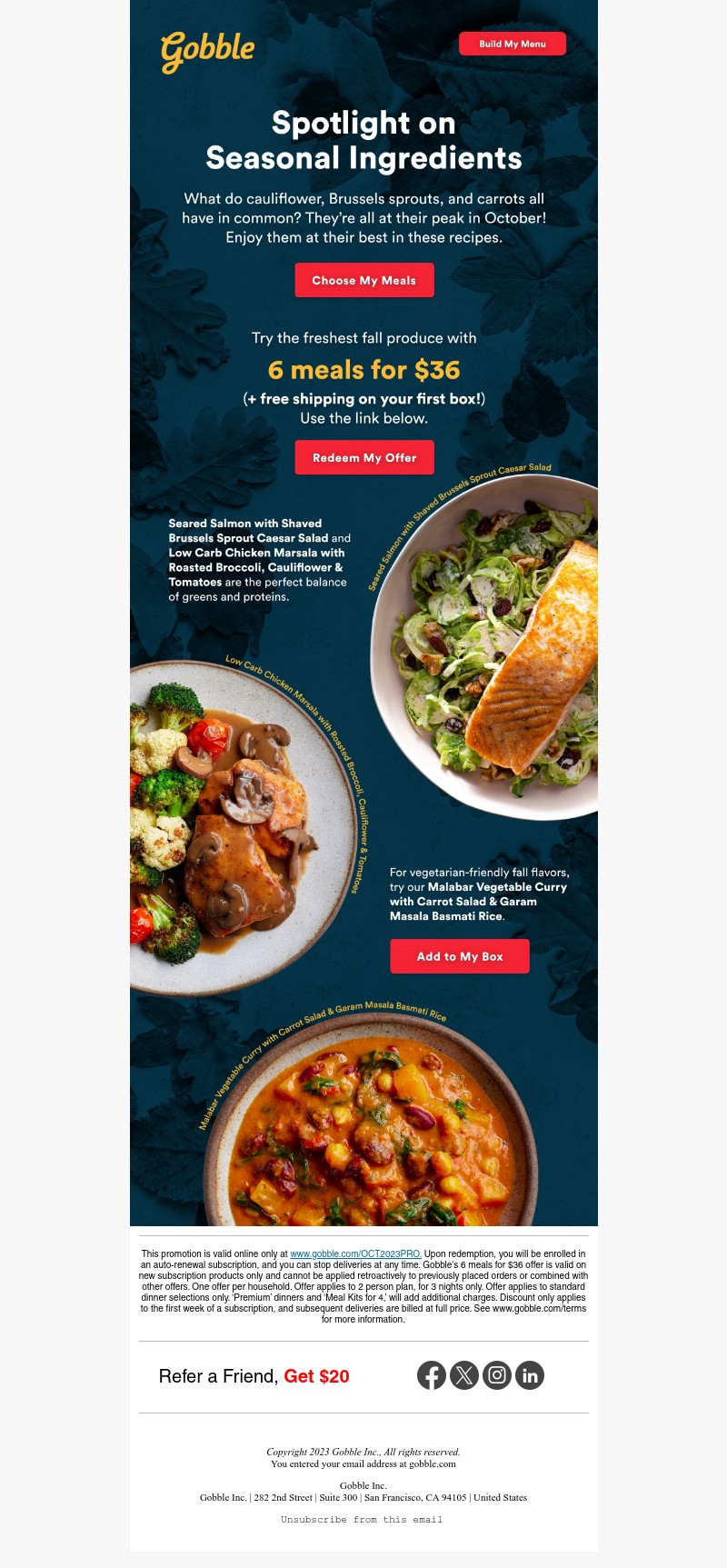Add the Malabar Vegetable Curry to my box
This screenshot has height=1568, width=727.
(x=459, y=956)
